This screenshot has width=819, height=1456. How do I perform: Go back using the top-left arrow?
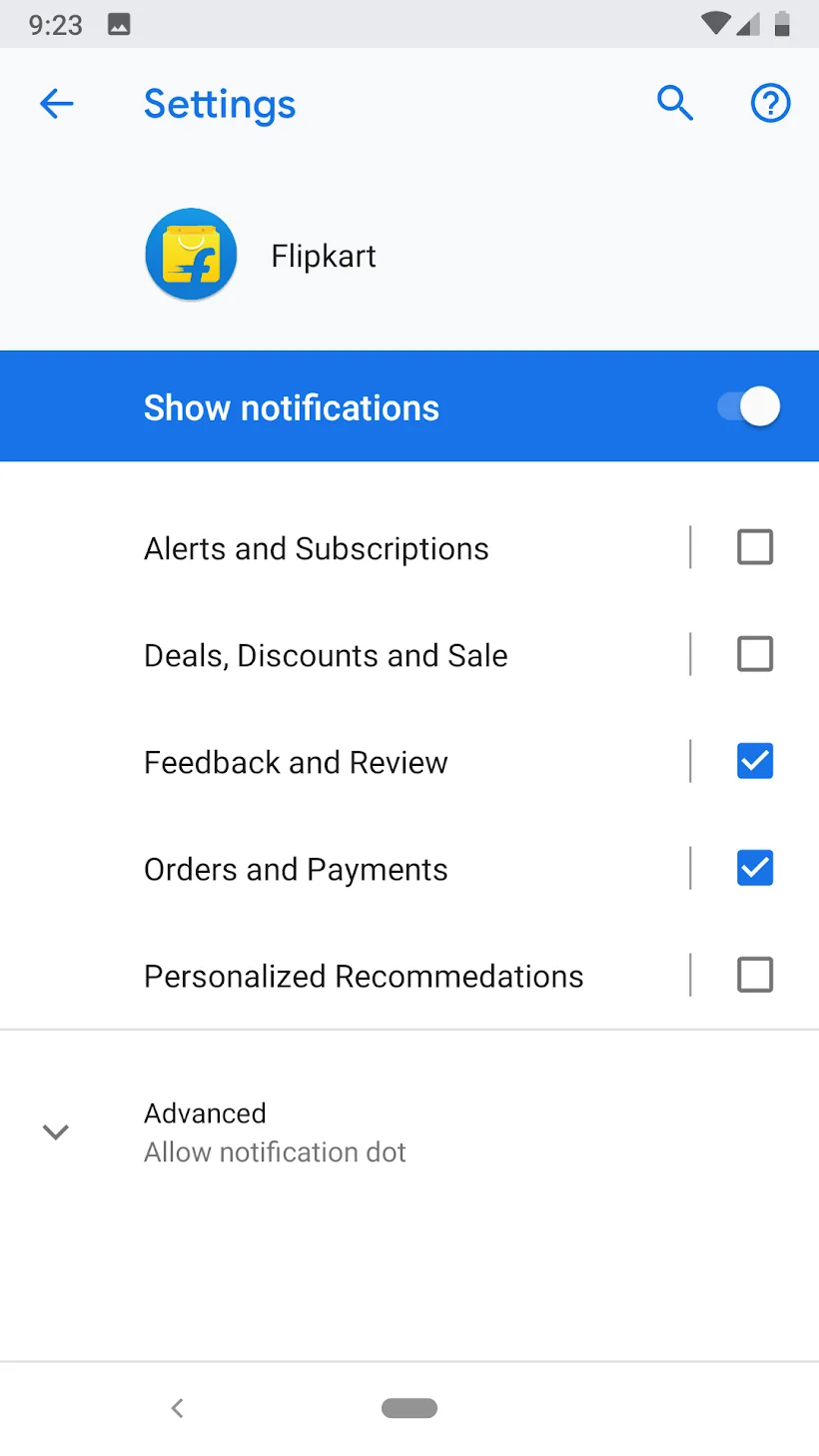click(x=57, y=104)
